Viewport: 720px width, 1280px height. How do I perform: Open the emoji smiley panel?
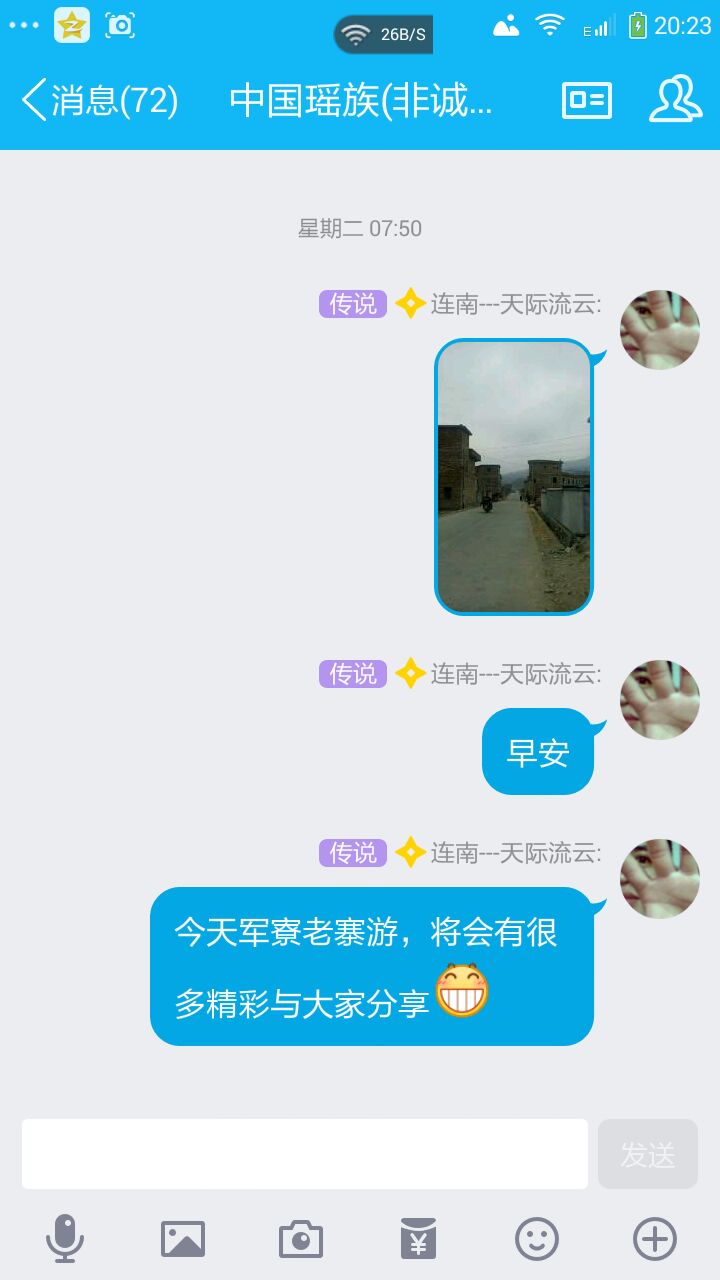(537, 1239)
